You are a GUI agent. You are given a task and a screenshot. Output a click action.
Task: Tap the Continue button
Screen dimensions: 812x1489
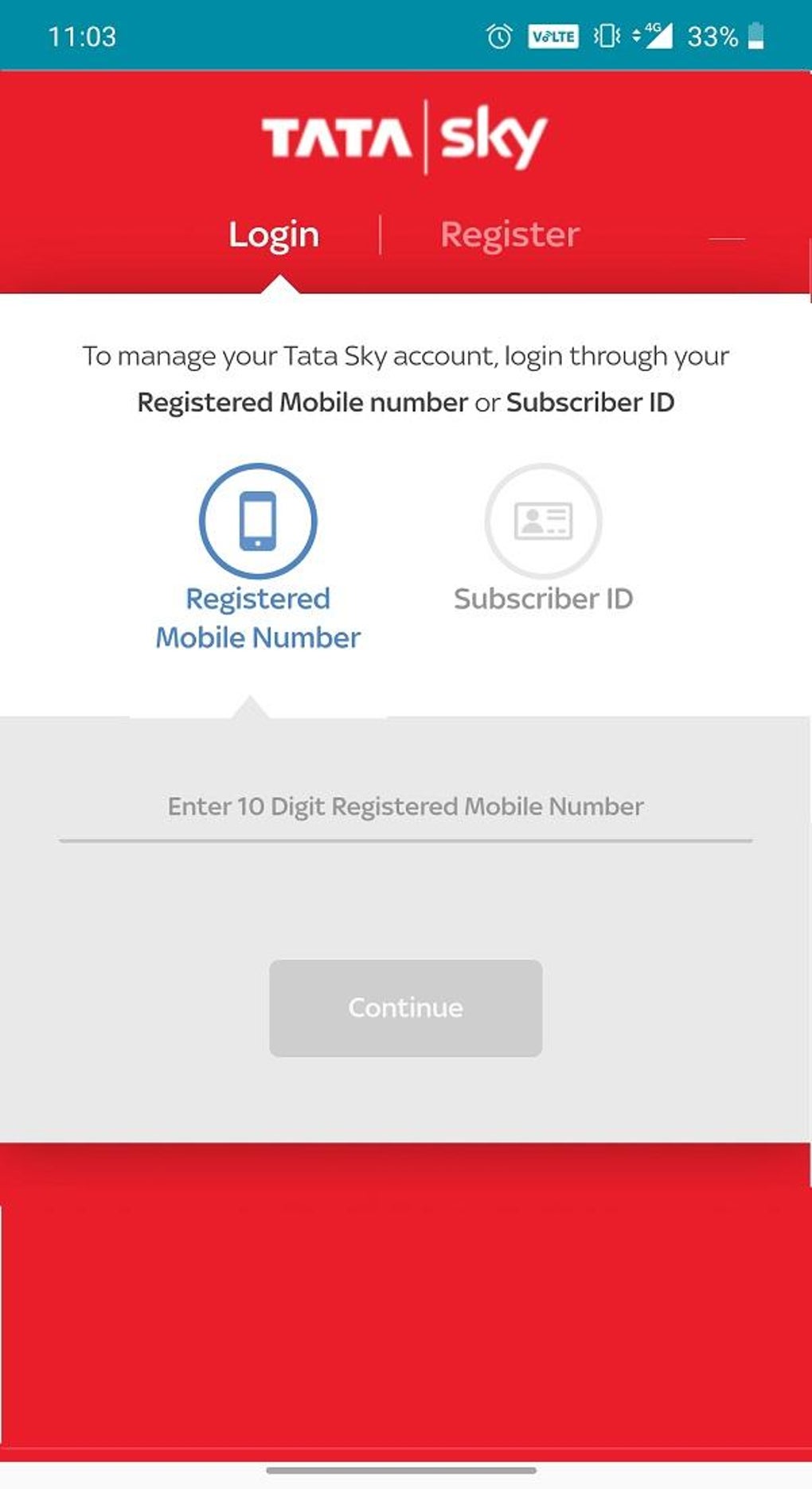406,1008
